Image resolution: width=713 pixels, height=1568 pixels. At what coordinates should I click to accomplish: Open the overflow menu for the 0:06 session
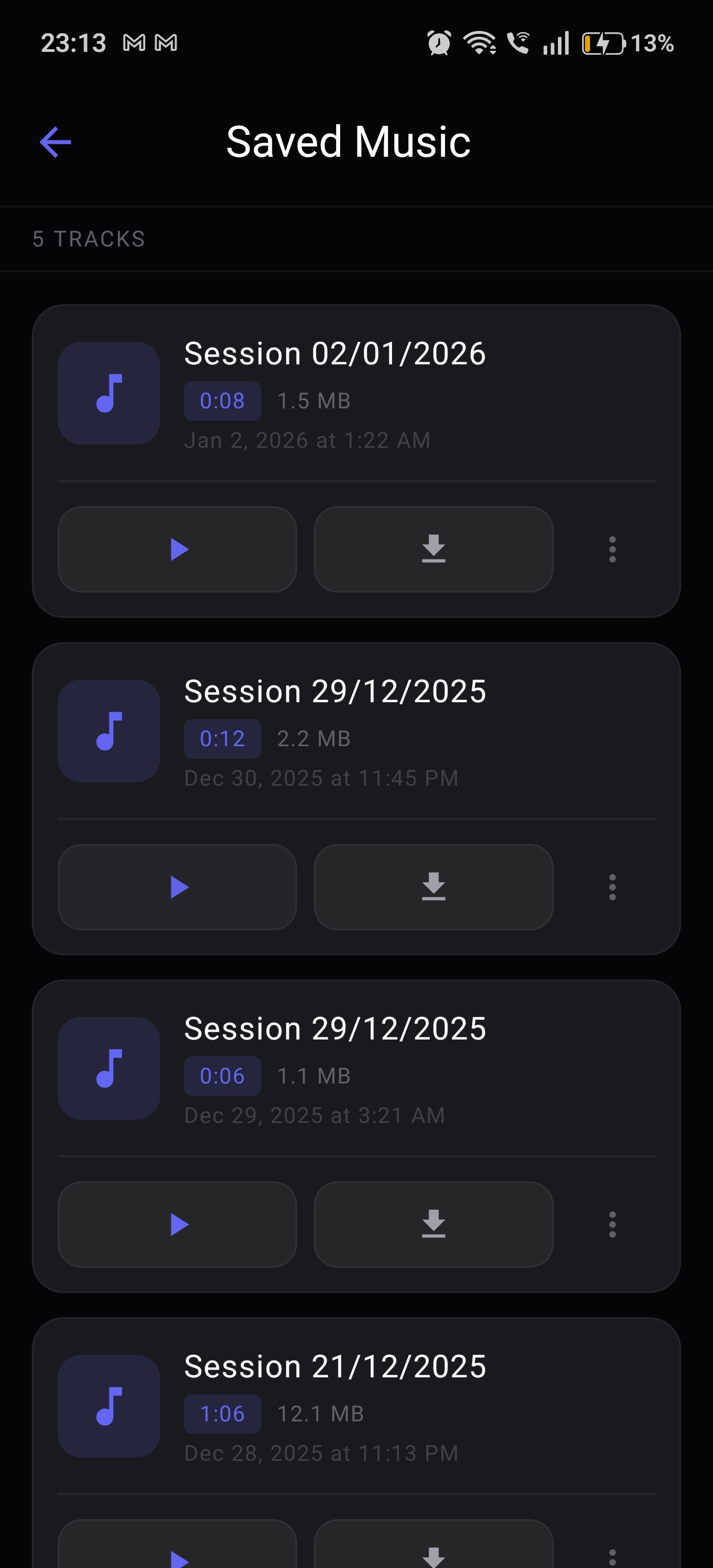612,1225
